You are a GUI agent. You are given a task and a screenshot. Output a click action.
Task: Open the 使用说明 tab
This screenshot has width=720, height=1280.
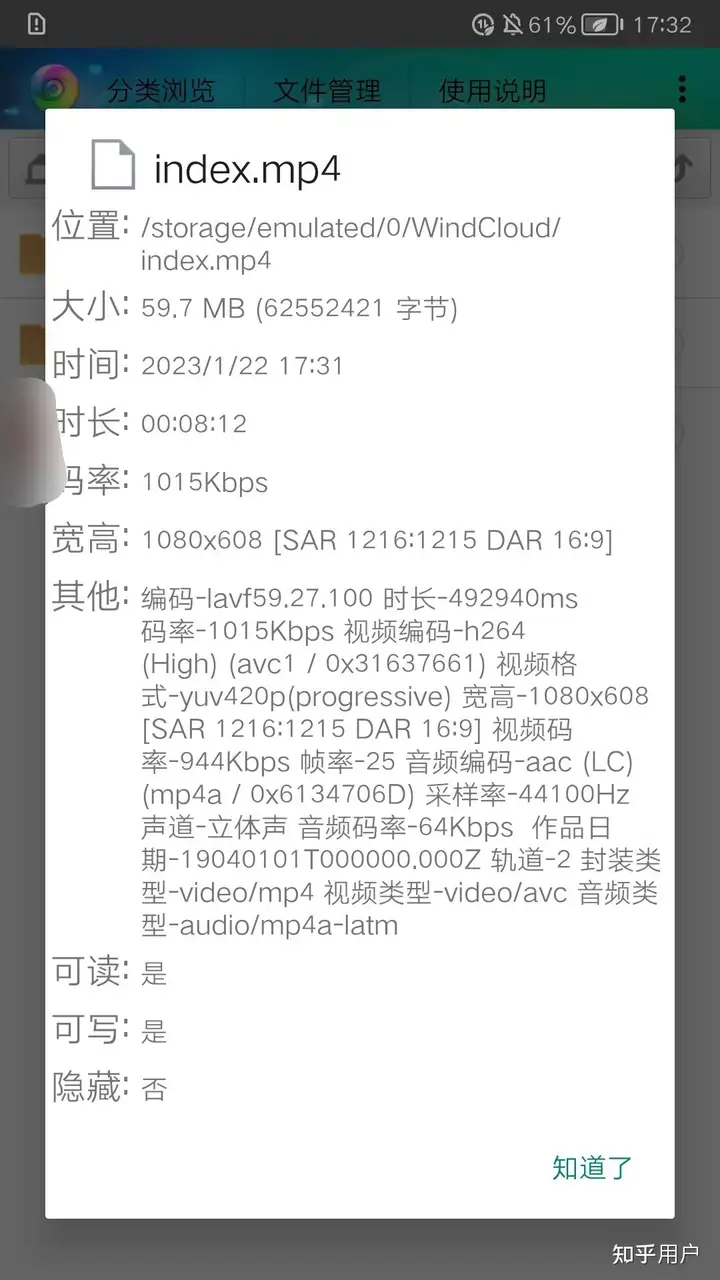[492, 91]
